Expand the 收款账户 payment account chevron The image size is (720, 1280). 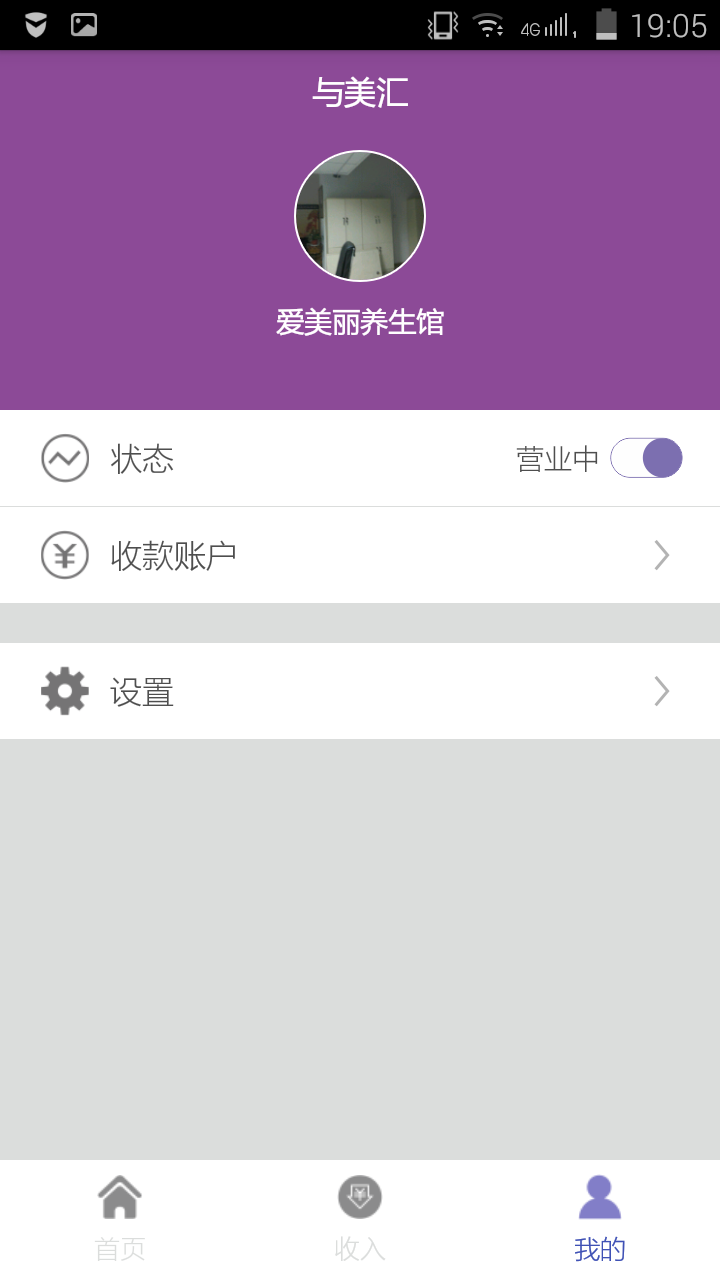[x=660, y=555]
